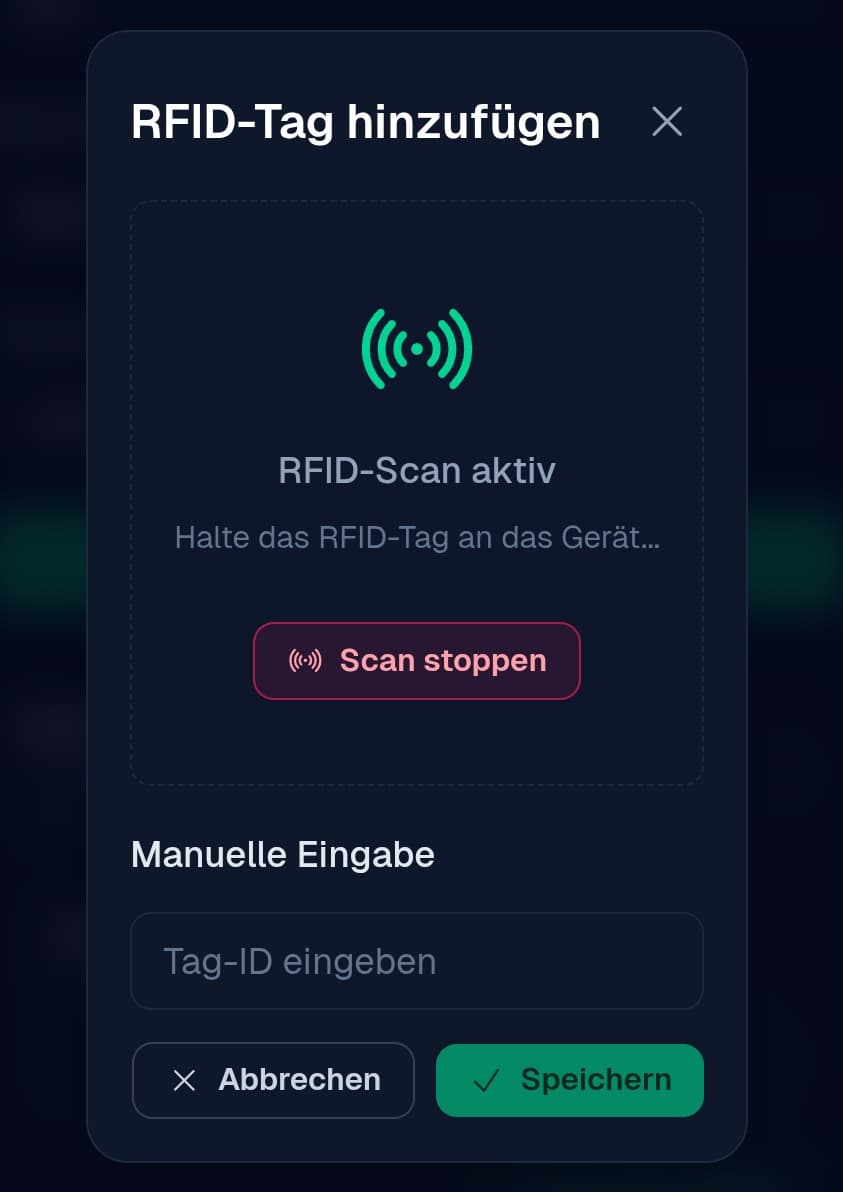
Task: Save the new RFID tag with Speichern
Action: point(569,1080)
